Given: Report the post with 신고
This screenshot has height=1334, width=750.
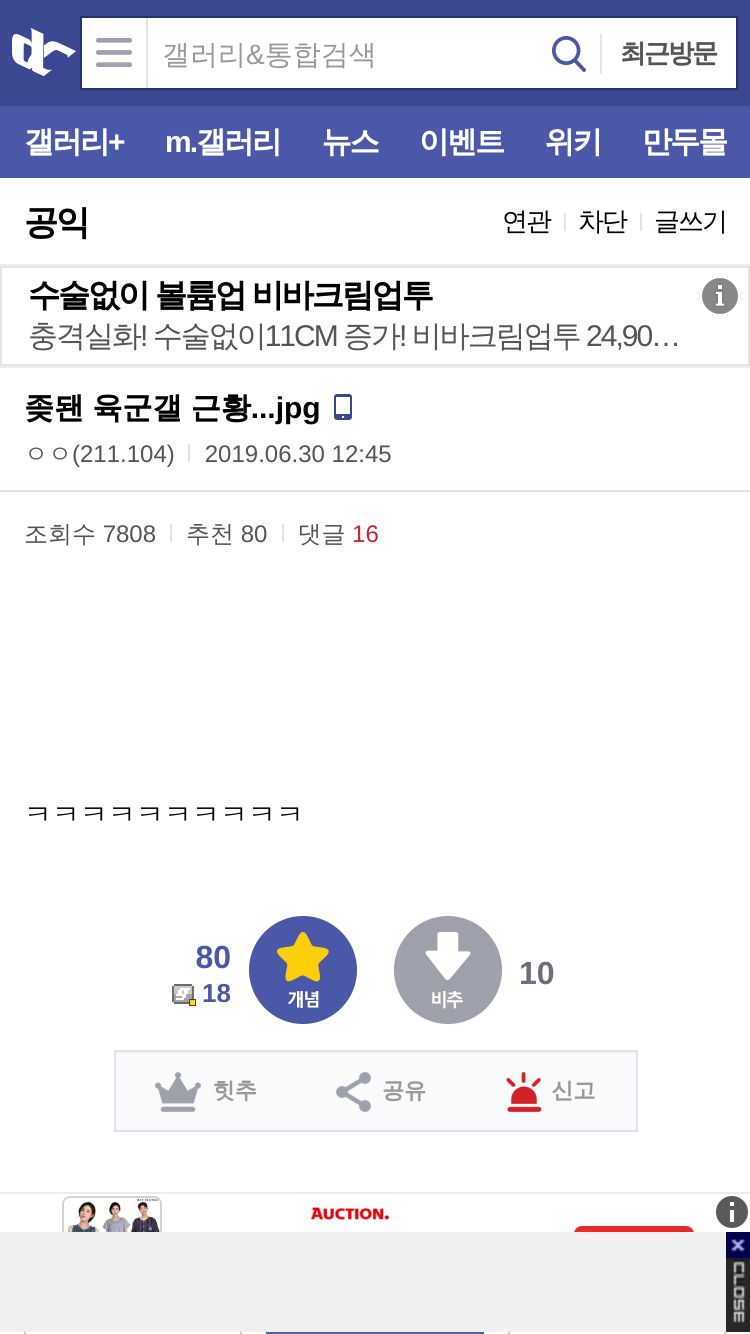Looking at the screenshot, I should (x=550, y=1091).
